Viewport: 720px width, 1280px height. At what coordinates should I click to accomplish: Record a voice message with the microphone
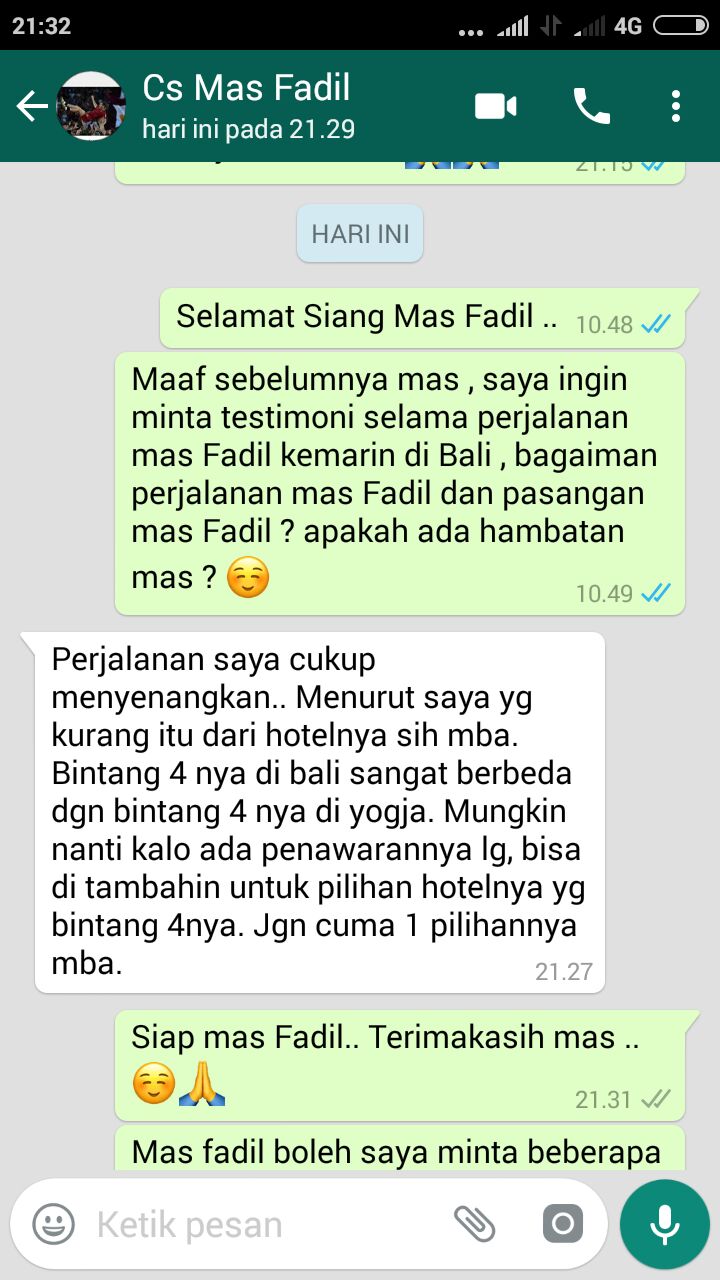click(664, 1224)
